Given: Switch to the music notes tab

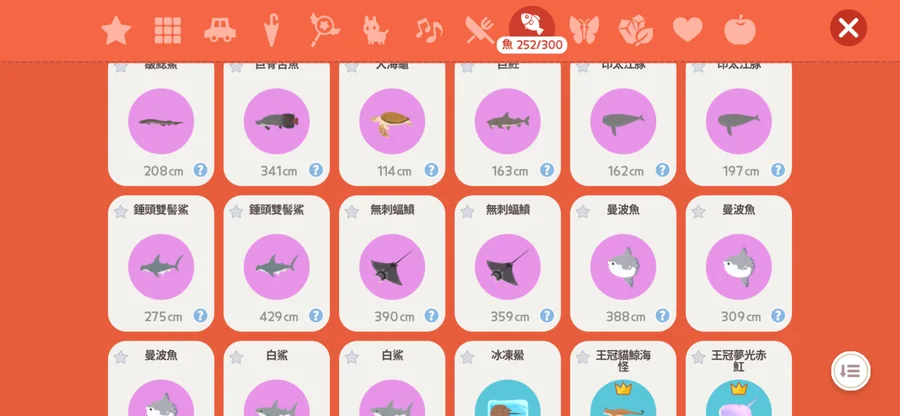Looking at the screenshot, I should (x=429, y=30).
